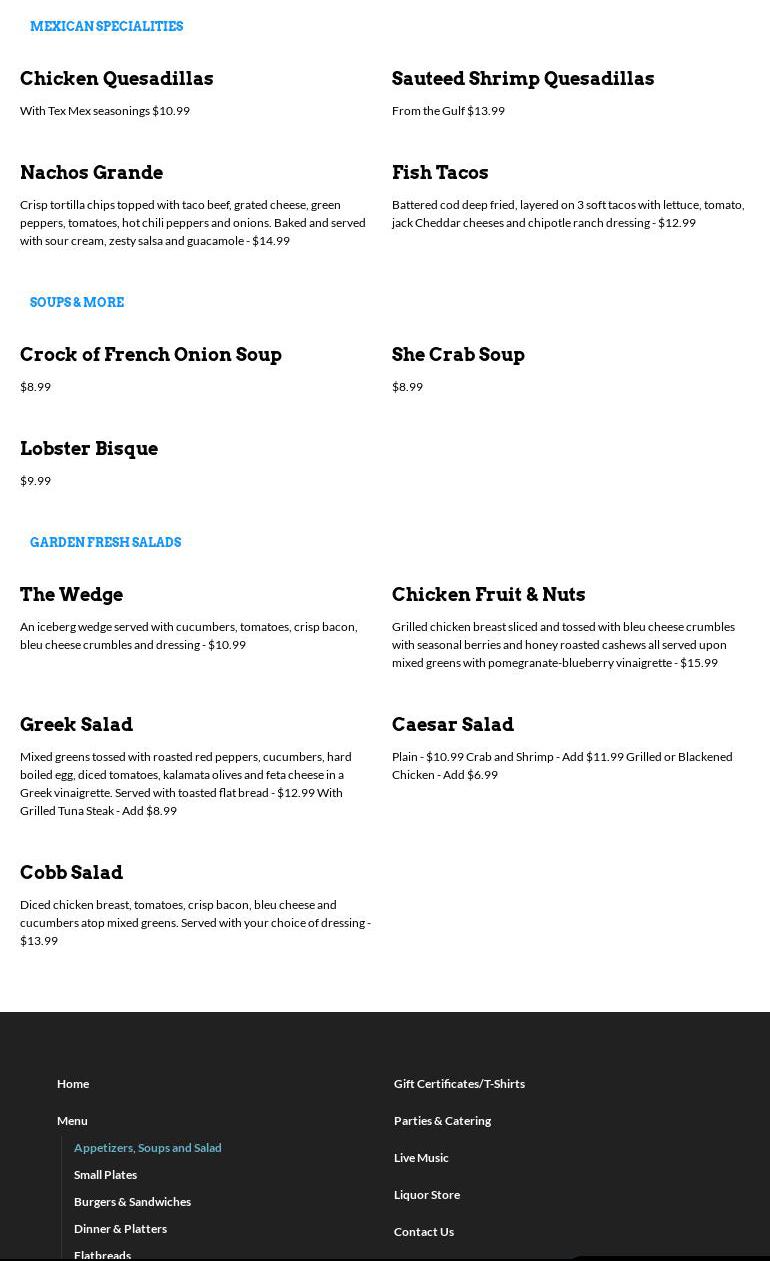View Burgers & Sandwiches menu

click(x=132, y=1202)
